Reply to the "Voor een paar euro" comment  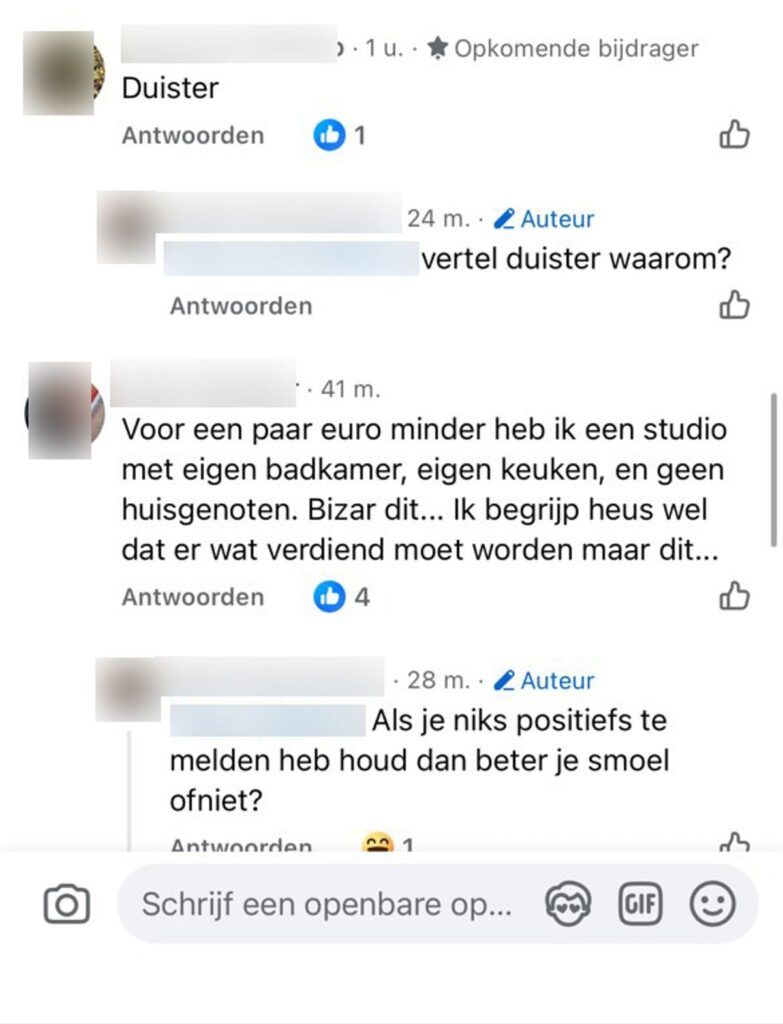pyautogui.click(x=193, y=597)
